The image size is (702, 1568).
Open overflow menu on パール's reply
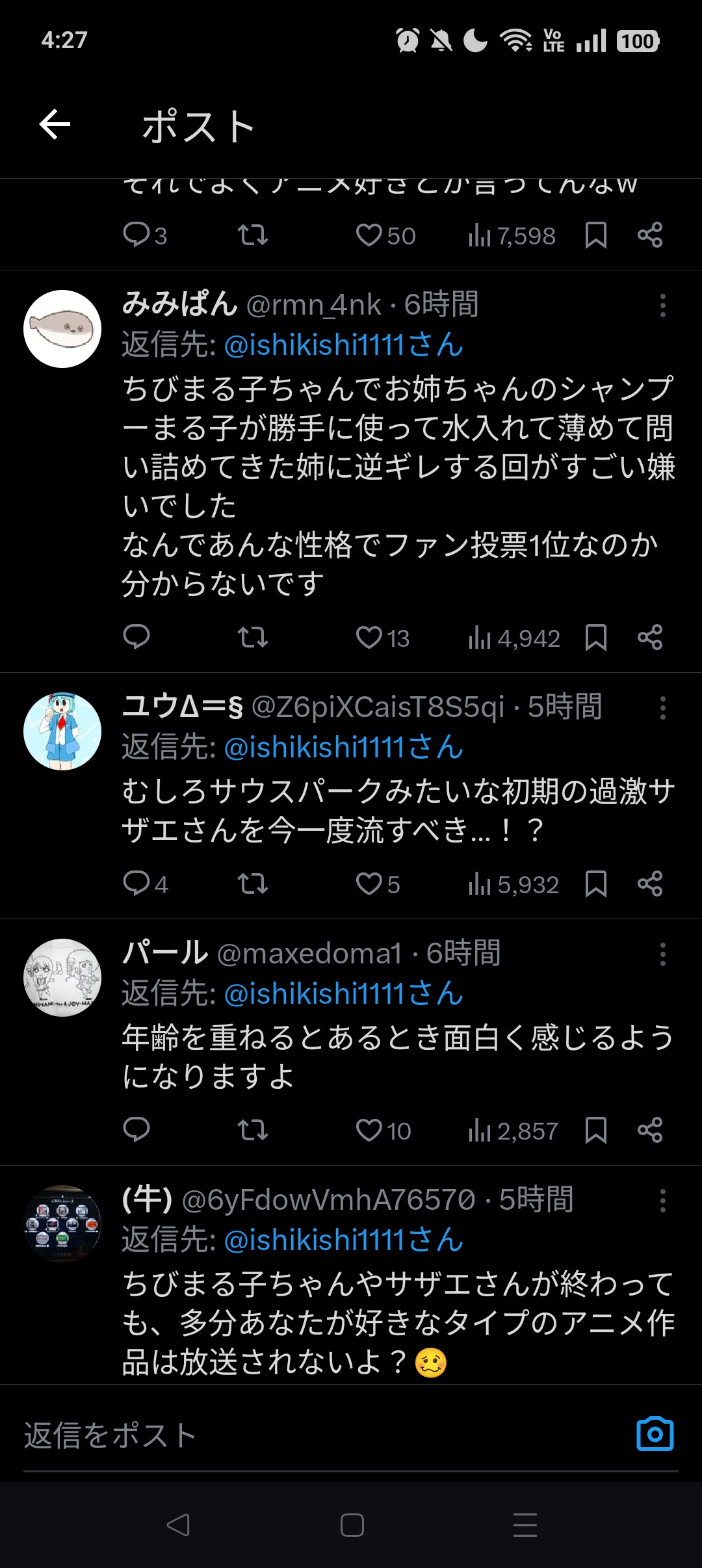pos(662,954)
